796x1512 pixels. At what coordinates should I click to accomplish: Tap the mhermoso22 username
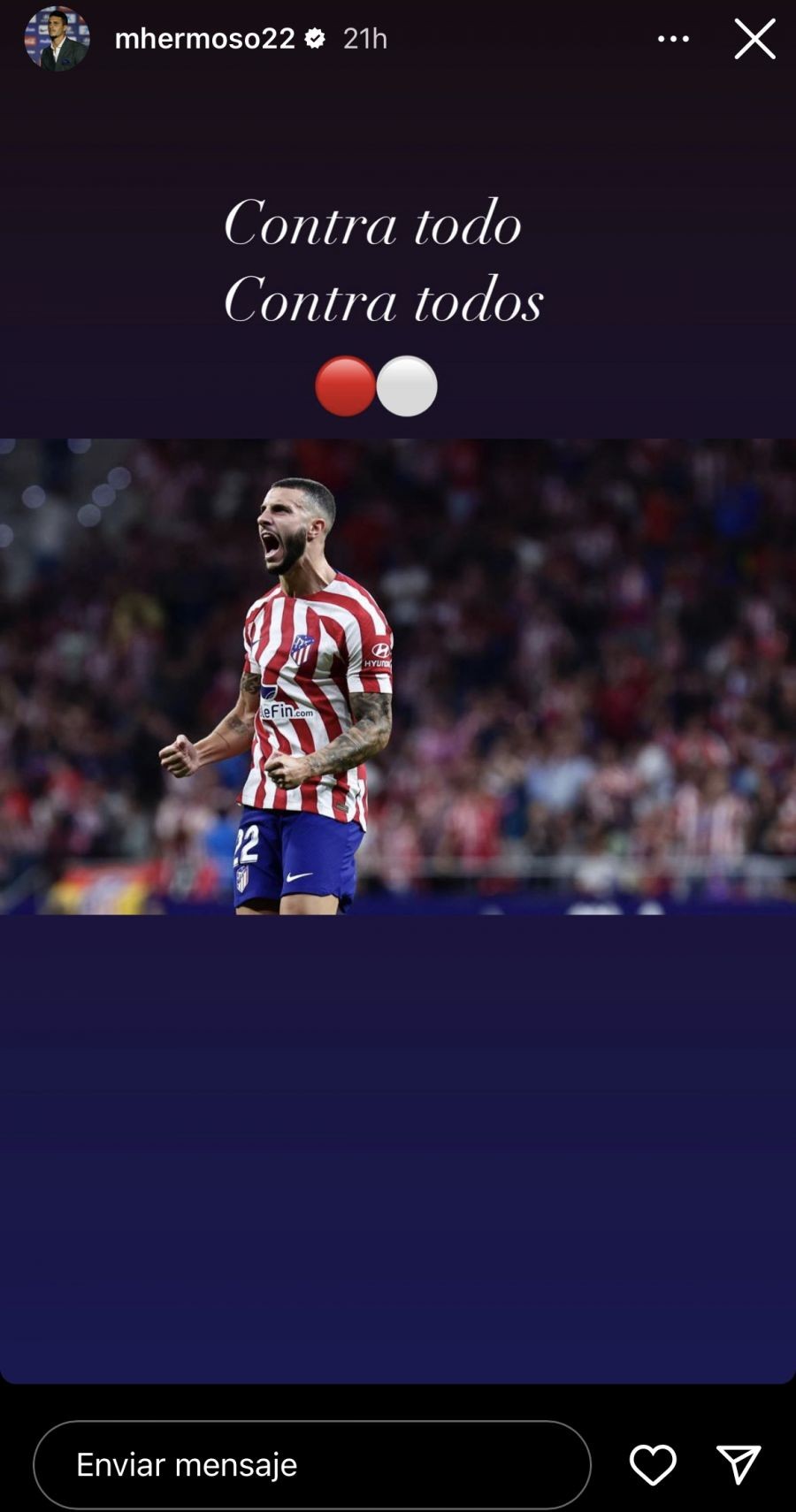pos(204,38)
